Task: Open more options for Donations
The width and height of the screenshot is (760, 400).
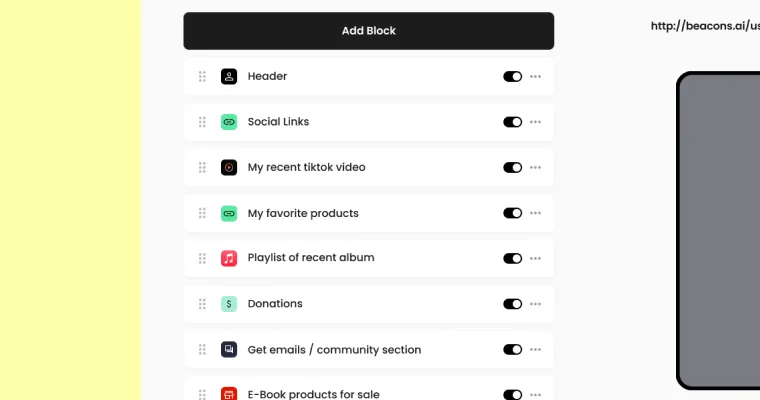Action: pos(536,304)
